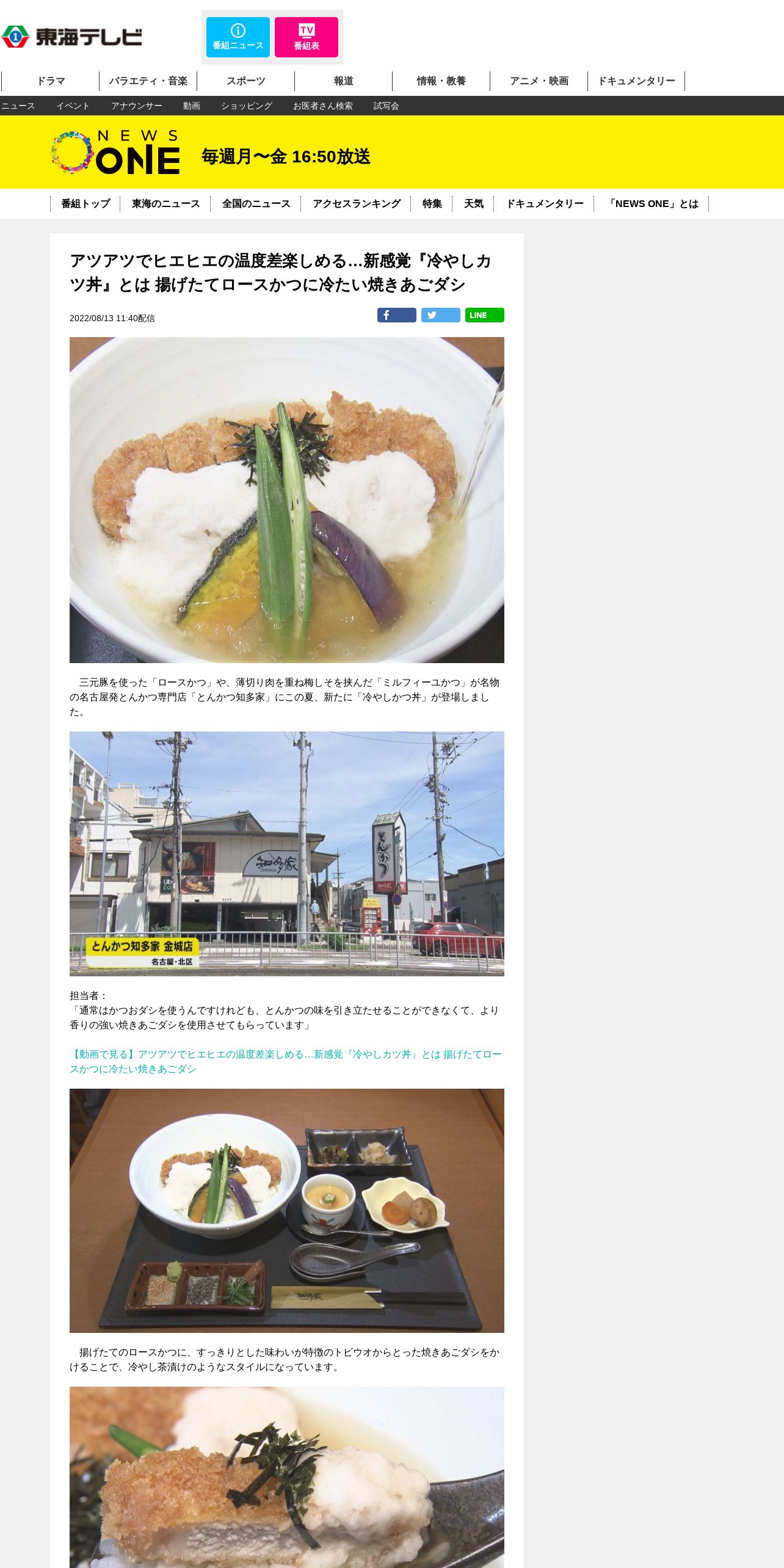The width and height of the screenshot is (784, 1568).
Task: Tap the 東海テレビ logo to go home
Action: click(x=71, y=37)
